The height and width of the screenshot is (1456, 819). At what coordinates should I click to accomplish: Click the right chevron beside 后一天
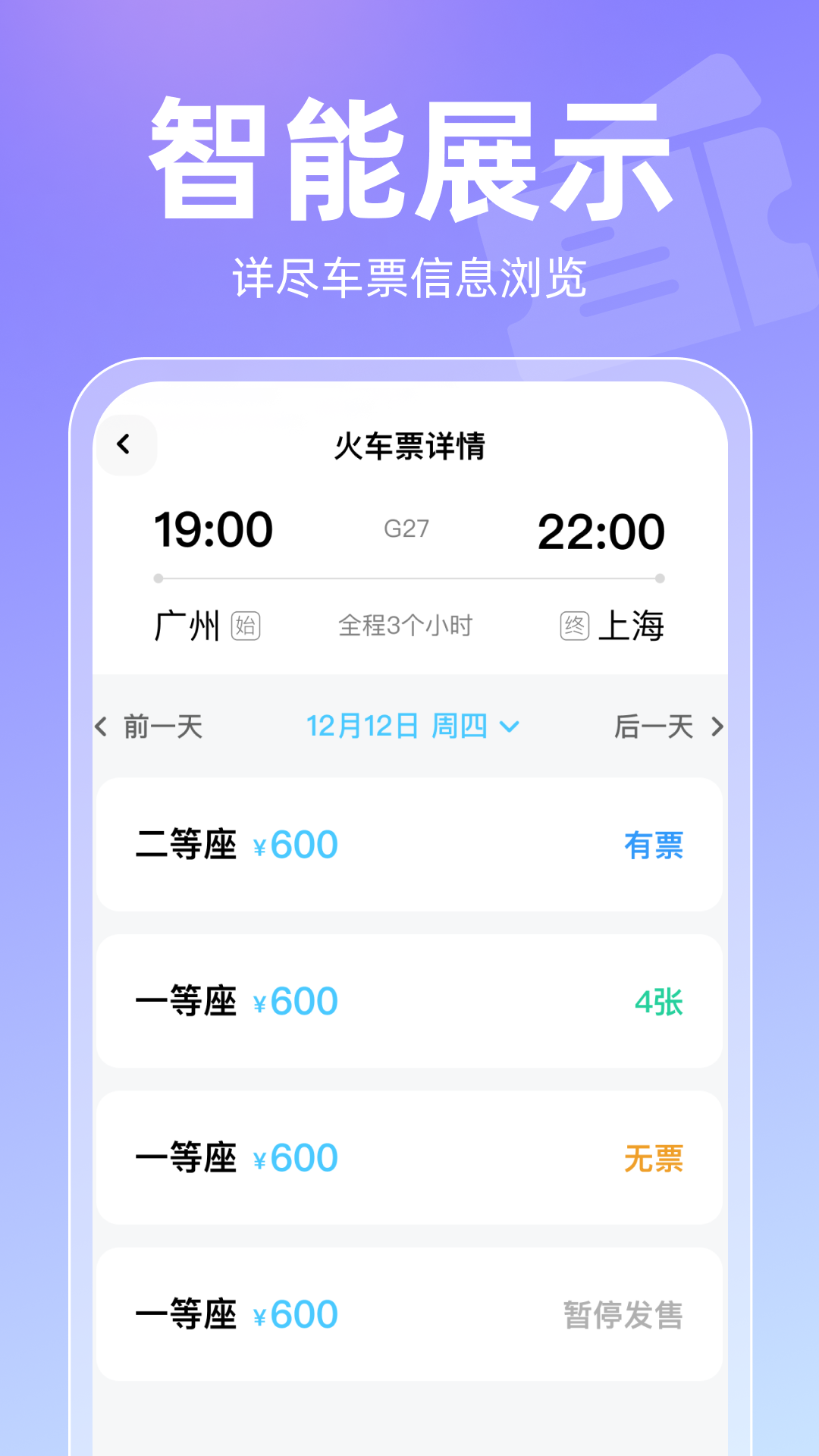[x=717, y=726]
